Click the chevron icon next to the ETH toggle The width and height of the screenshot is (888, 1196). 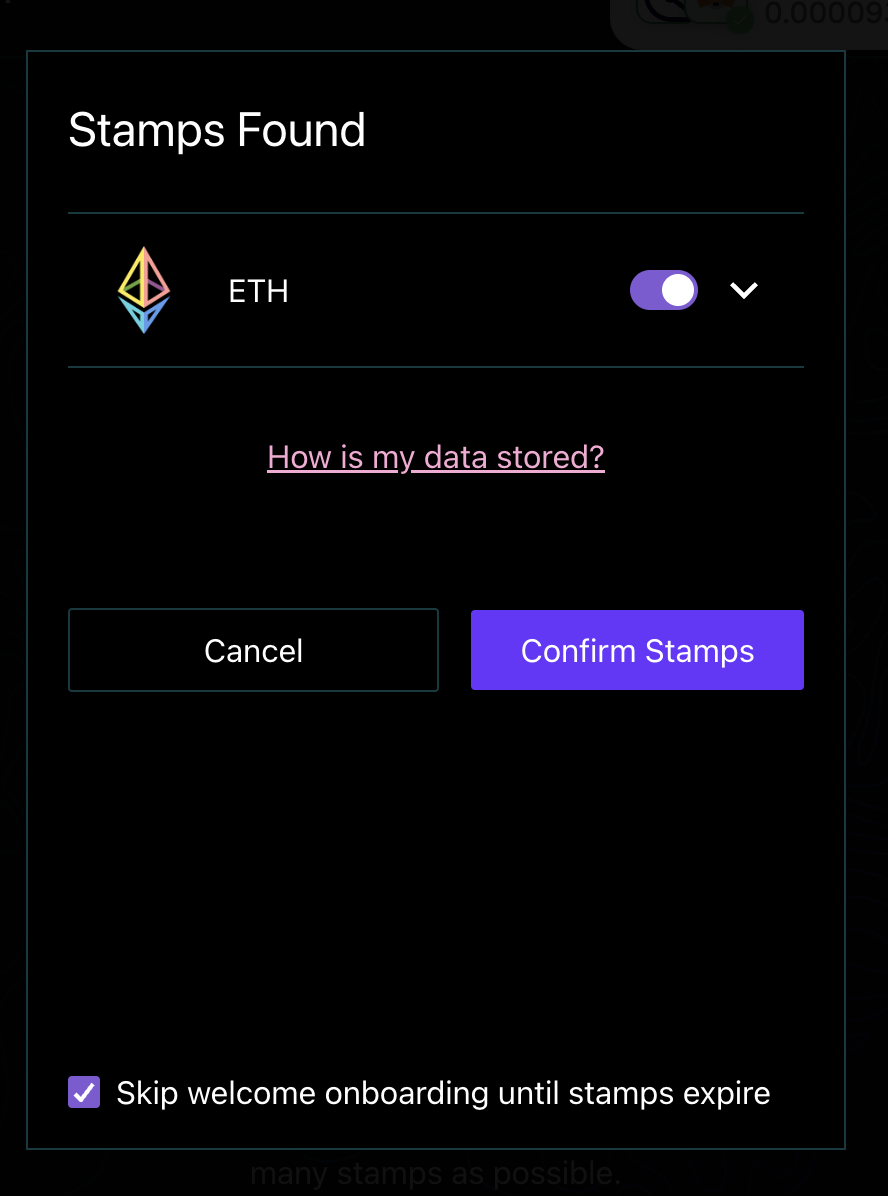pyautogui.click(x=743, y=291)
